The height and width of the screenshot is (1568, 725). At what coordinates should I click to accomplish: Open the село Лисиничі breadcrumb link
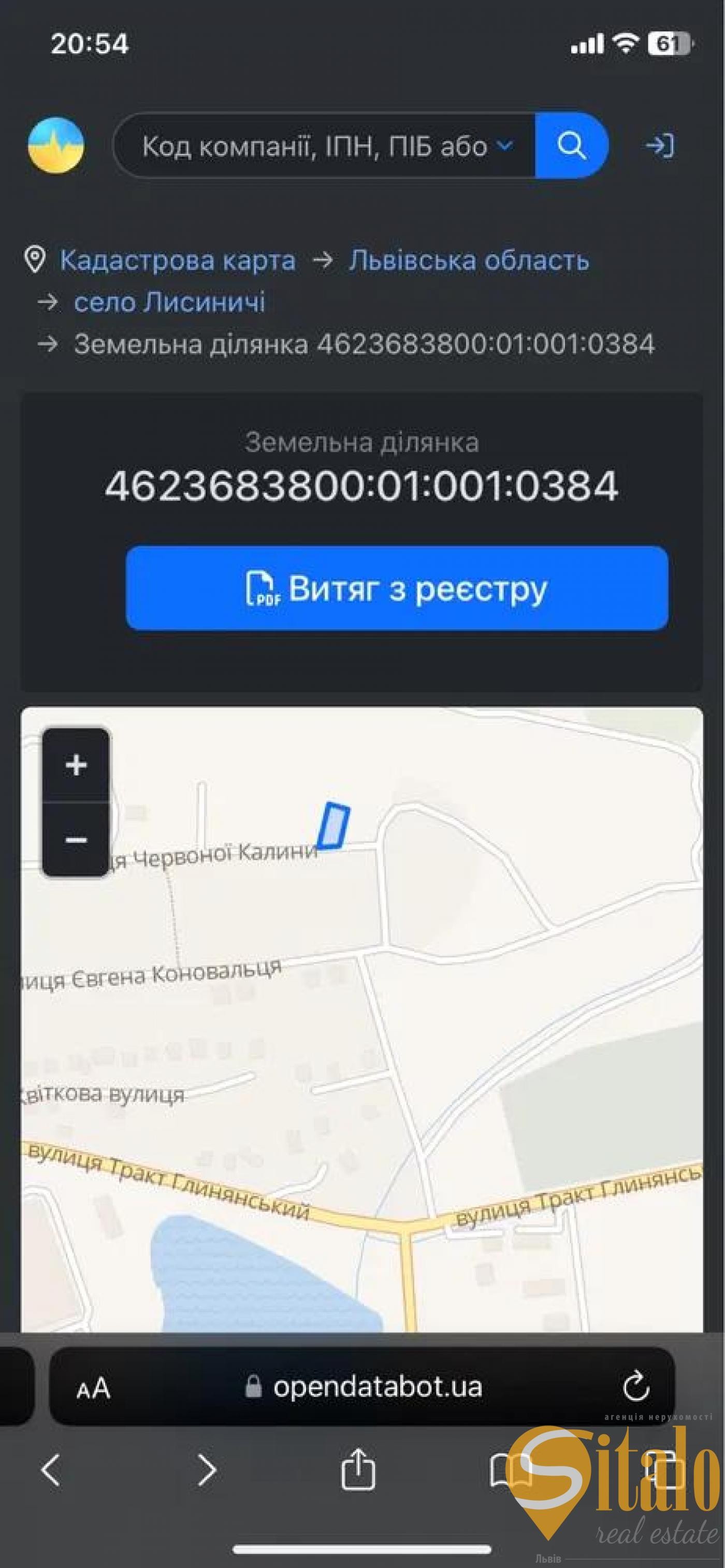[169, 302]
